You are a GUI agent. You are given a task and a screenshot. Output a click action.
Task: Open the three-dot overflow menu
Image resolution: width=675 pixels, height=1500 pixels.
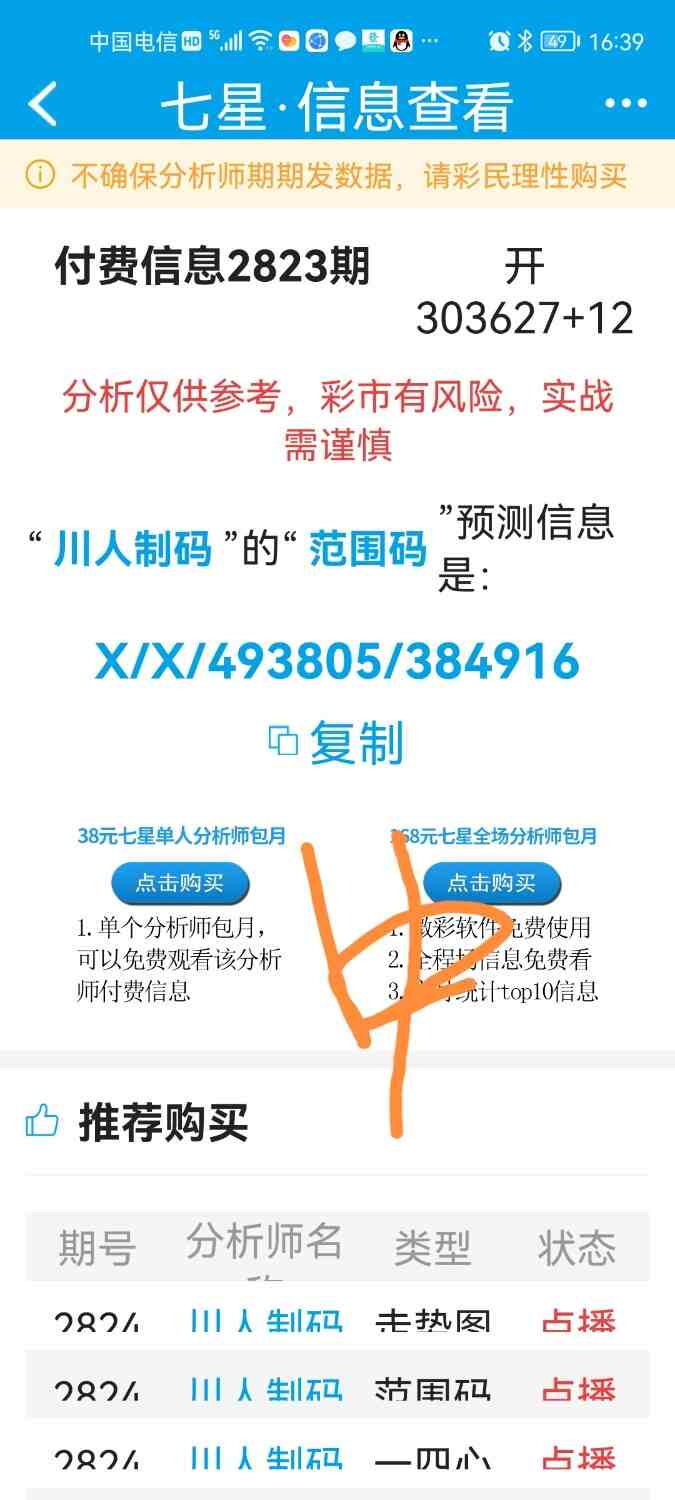coord(626,104)
